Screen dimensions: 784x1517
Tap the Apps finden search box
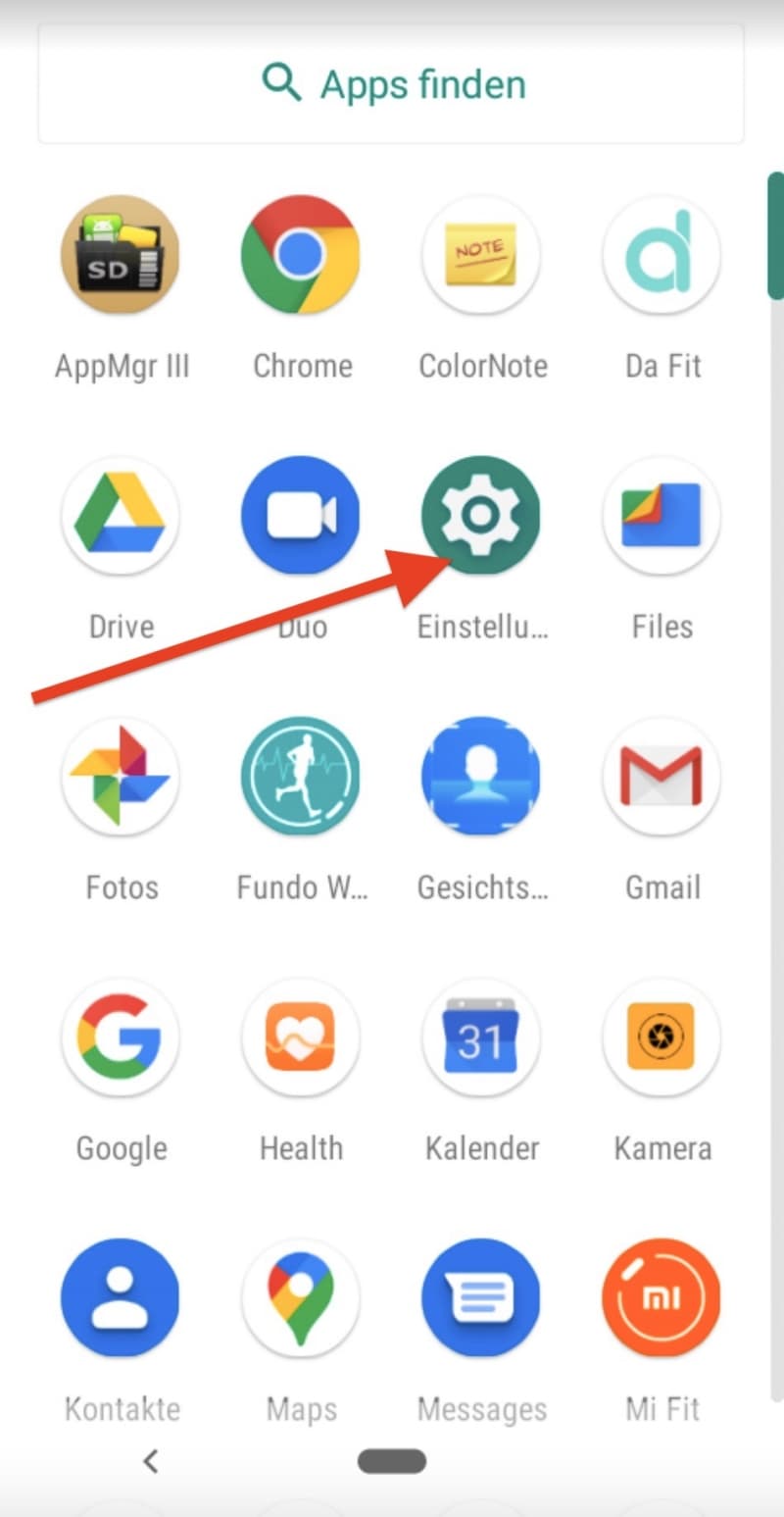click(x=391, y=84)
